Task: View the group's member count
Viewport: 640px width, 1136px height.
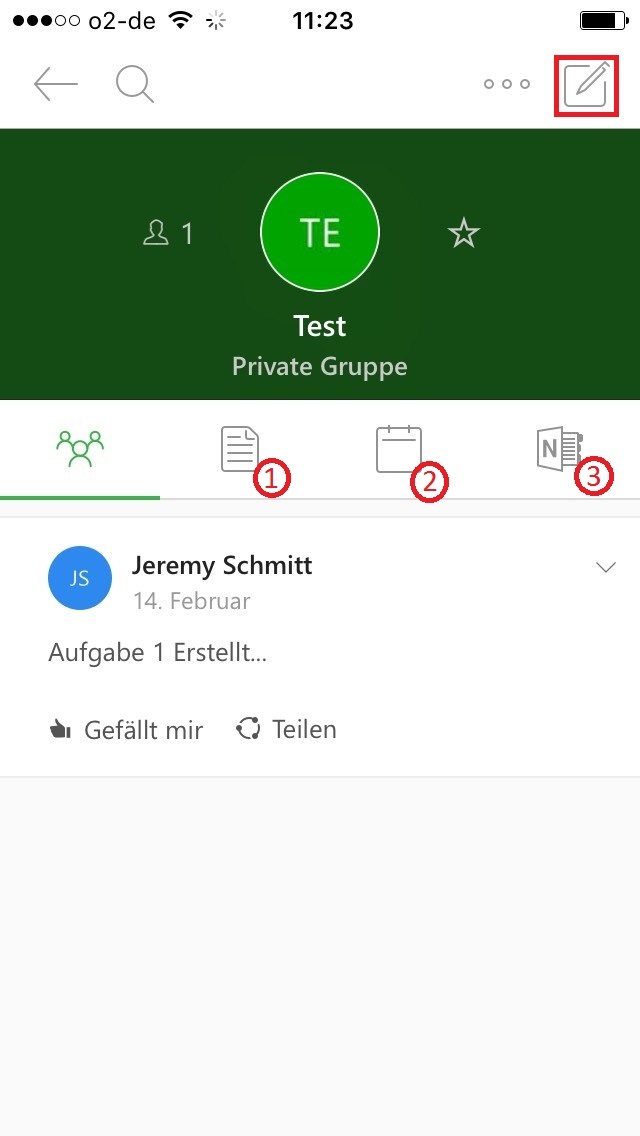Action: 168,233
